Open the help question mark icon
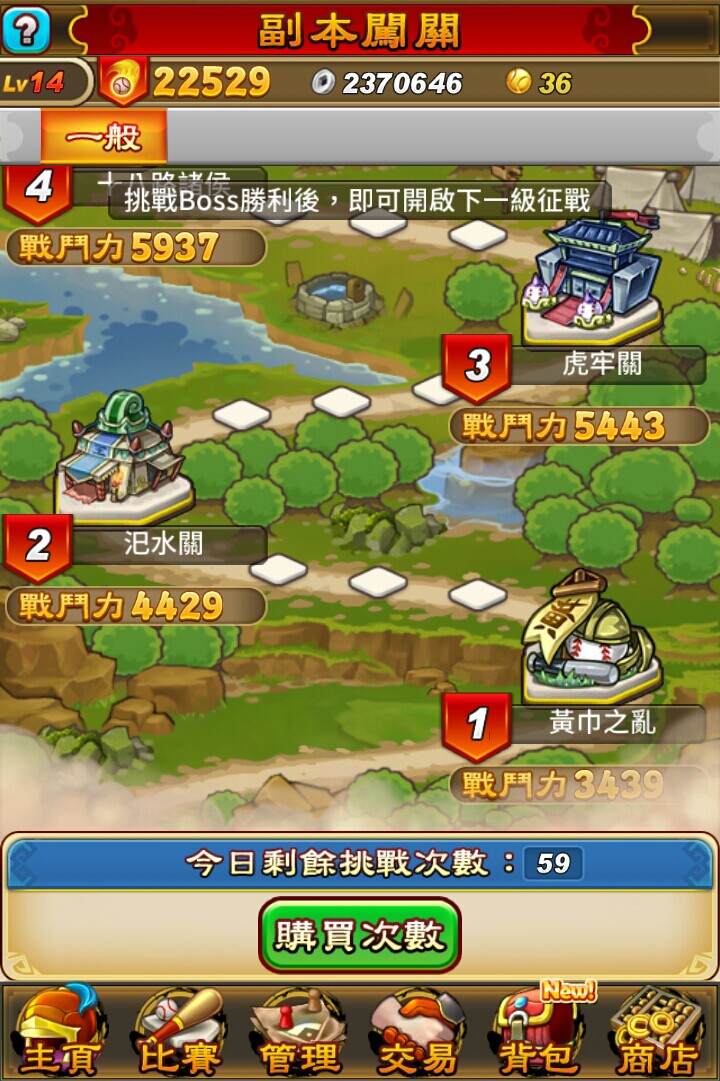Viewport: 720px width, 1081px height. pos(26,30)
